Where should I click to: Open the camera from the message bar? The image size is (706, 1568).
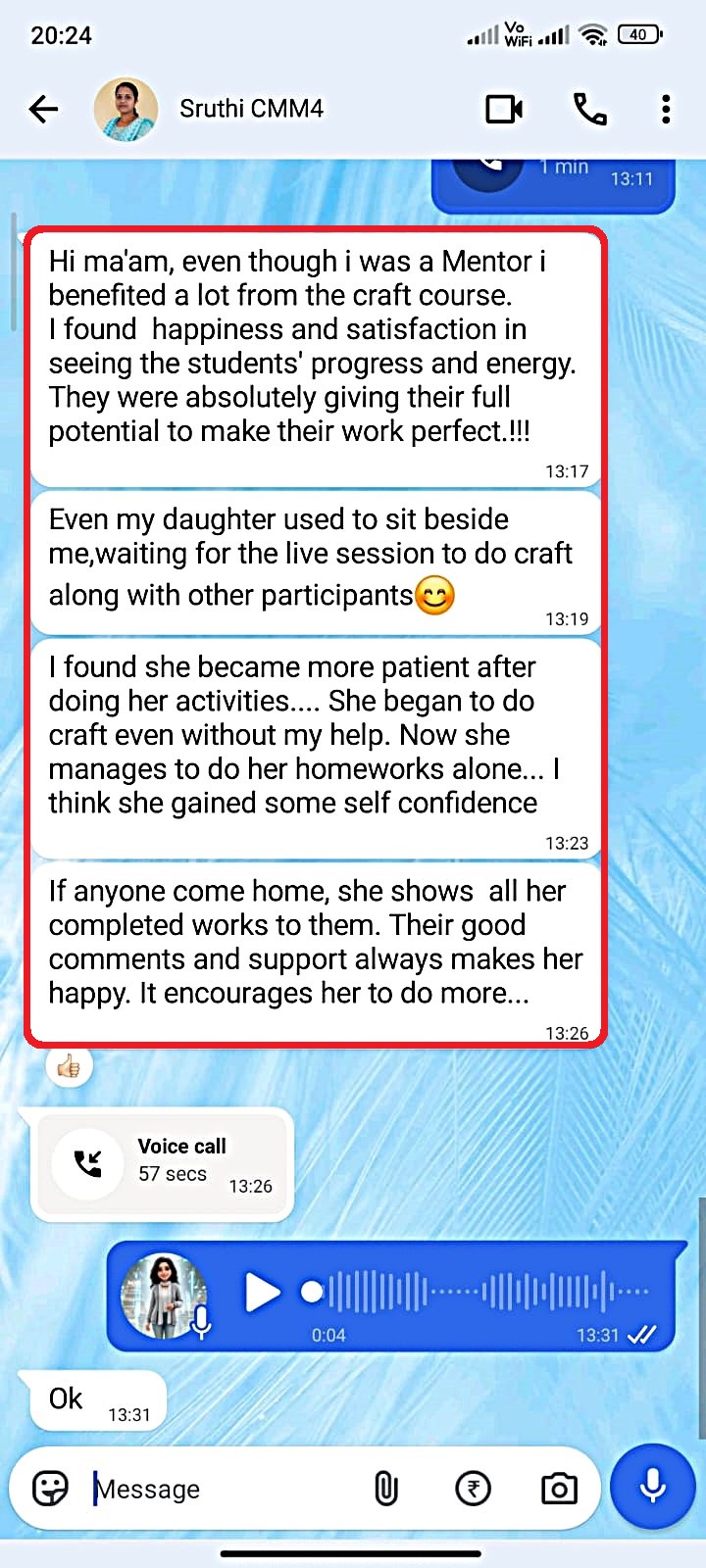click(559, 1489)
